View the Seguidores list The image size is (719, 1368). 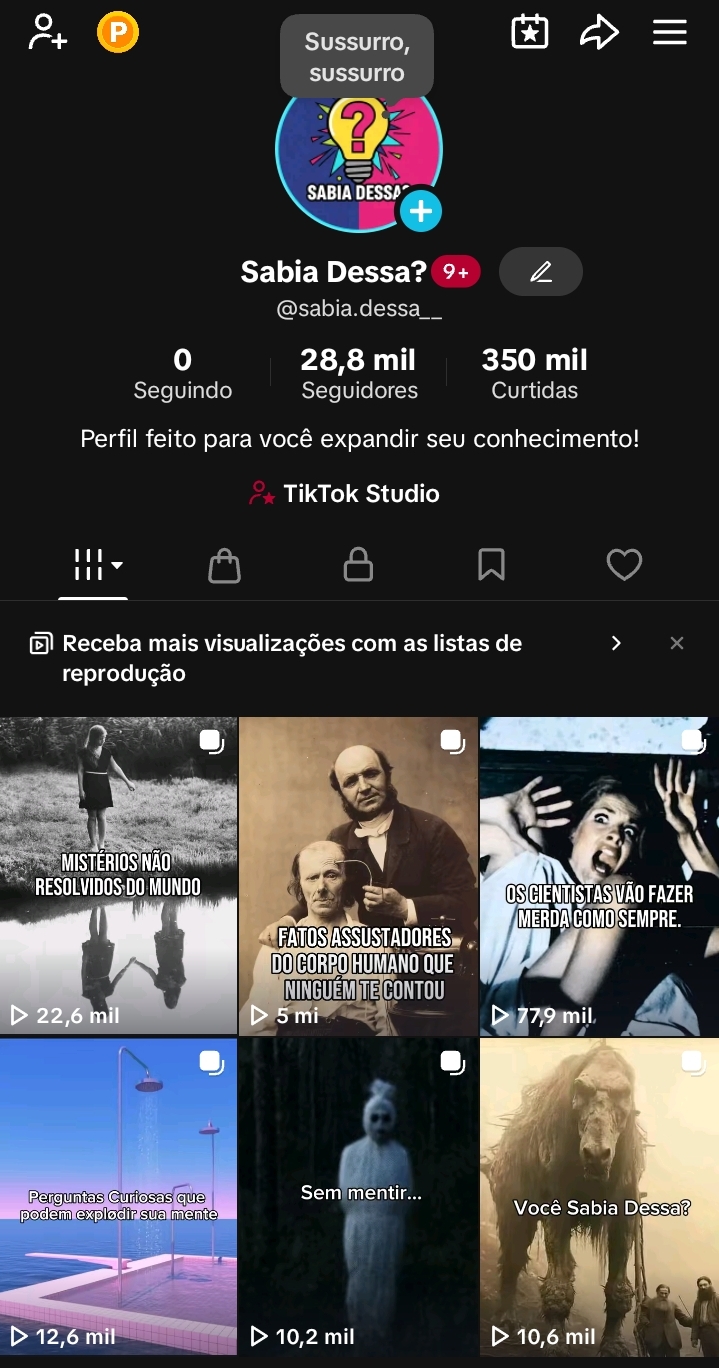click(x=358, y=373)
